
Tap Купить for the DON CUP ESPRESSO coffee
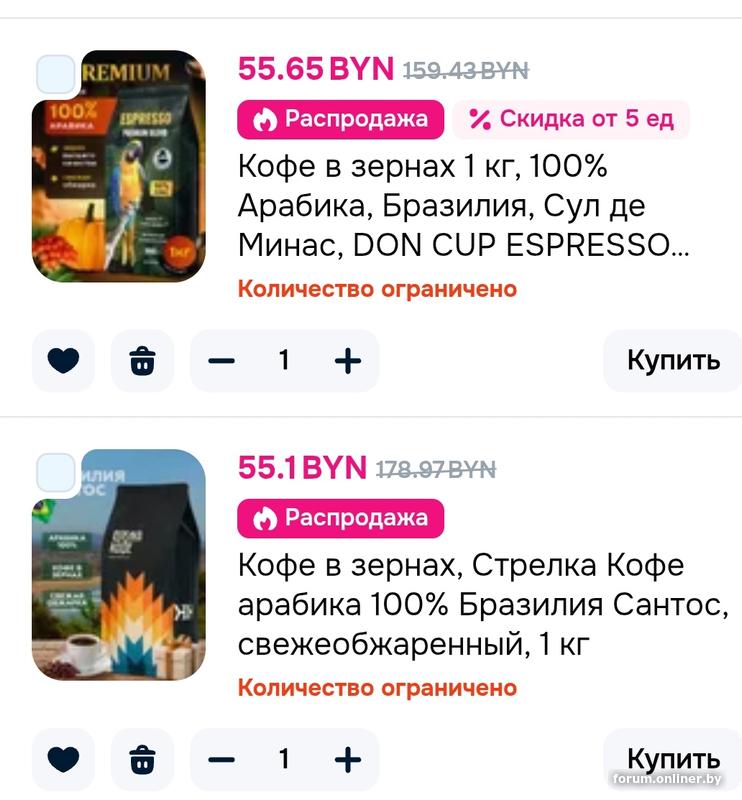[x=673, y=360]
